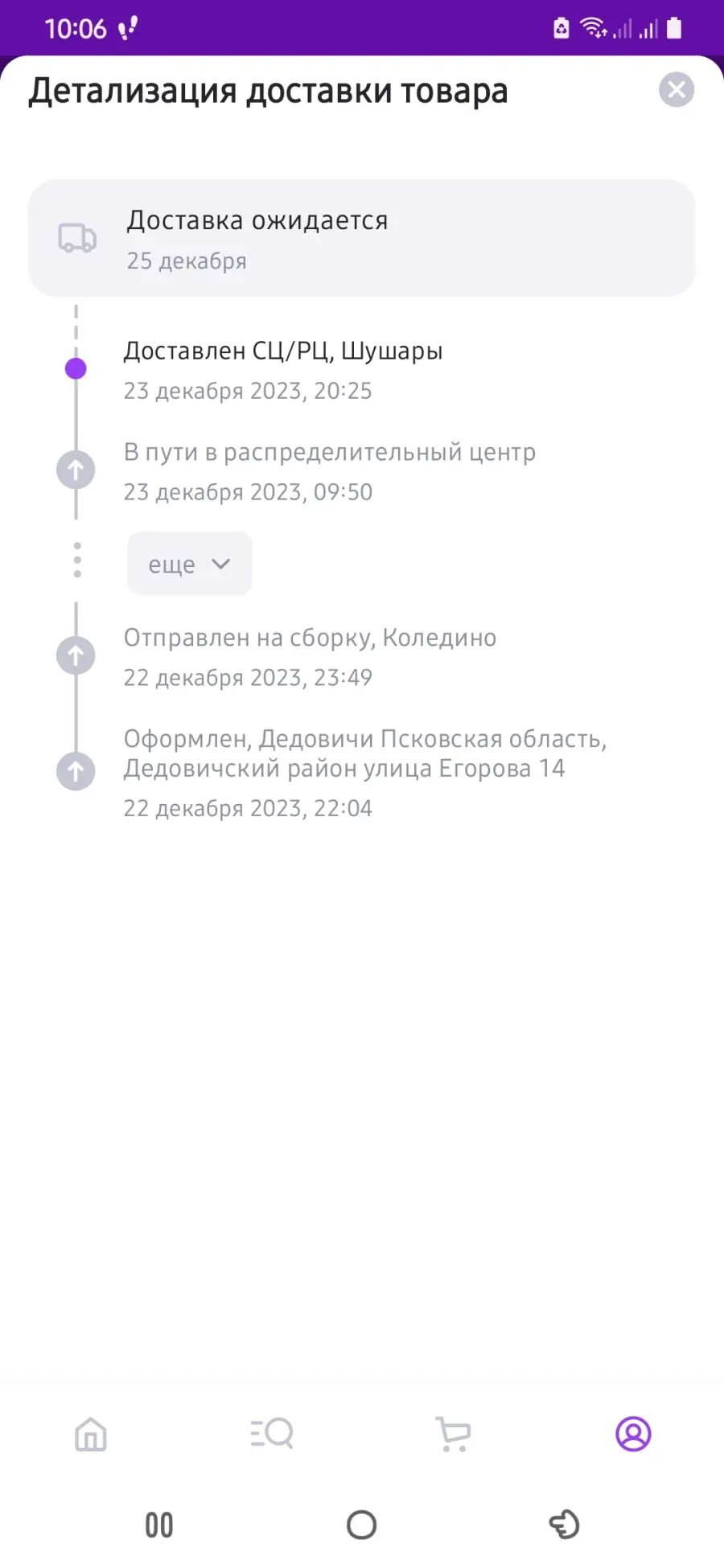Go to the home tab
Screen dimensions: 724x1568
(91, 1435)
